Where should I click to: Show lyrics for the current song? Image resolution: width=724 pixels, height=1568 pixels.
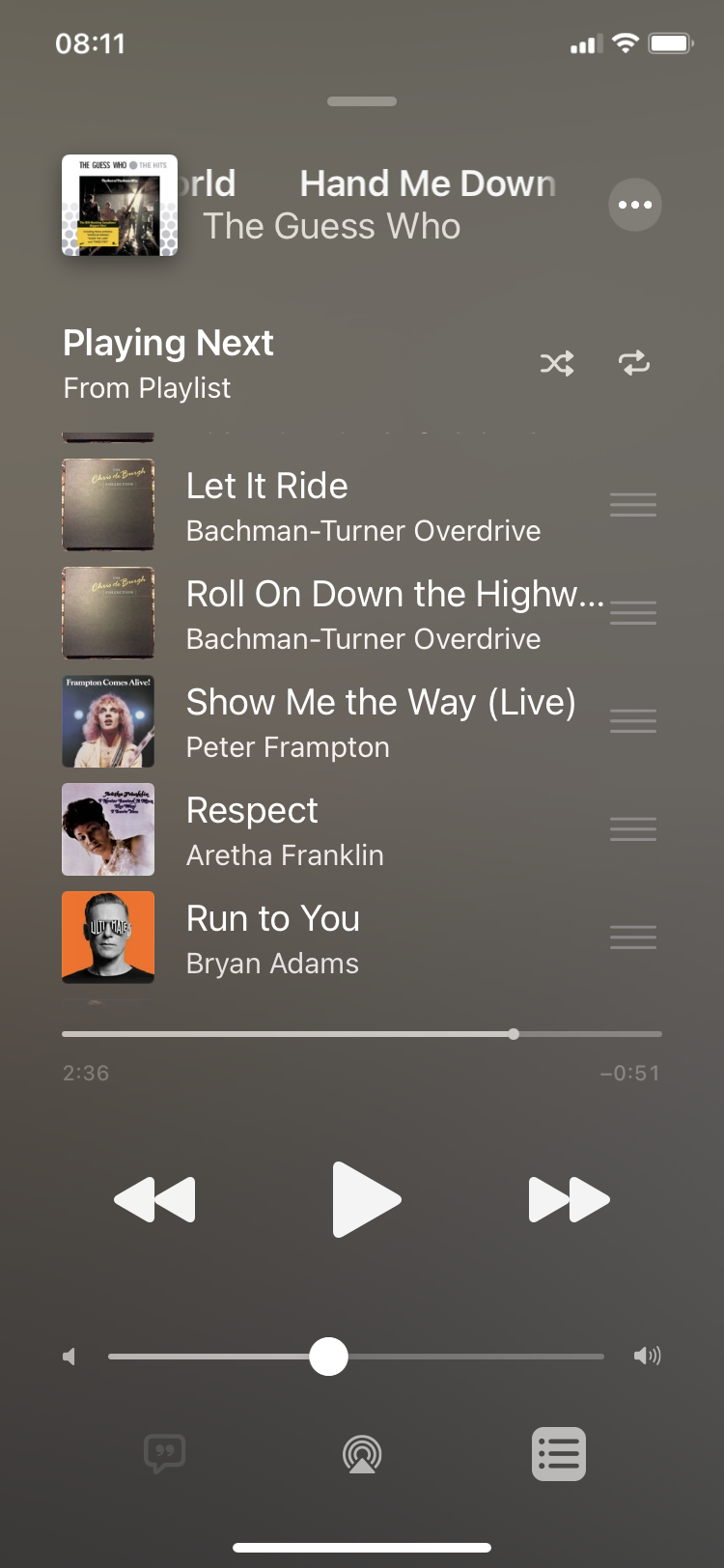[x=164, y=1453]
